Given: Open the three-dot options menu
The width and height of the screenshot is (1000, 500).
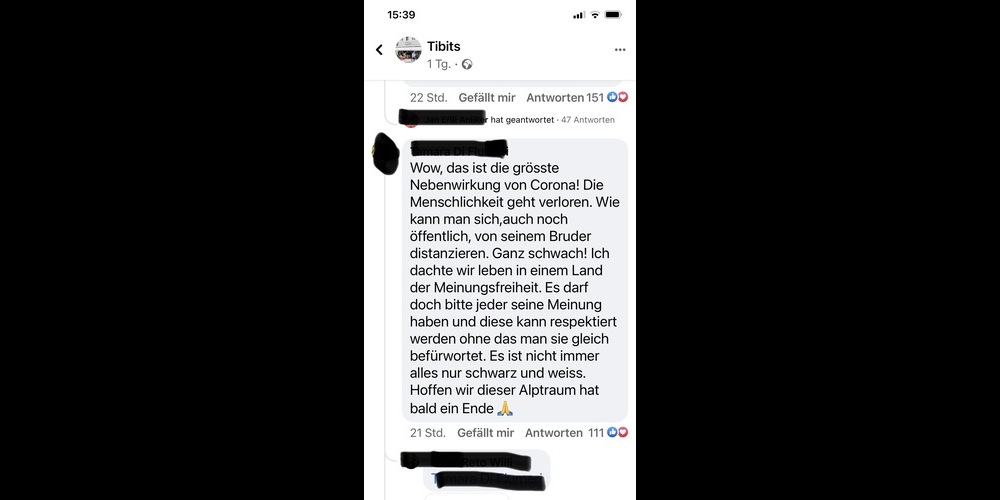Looking at the screenshot, I should 620,49.
